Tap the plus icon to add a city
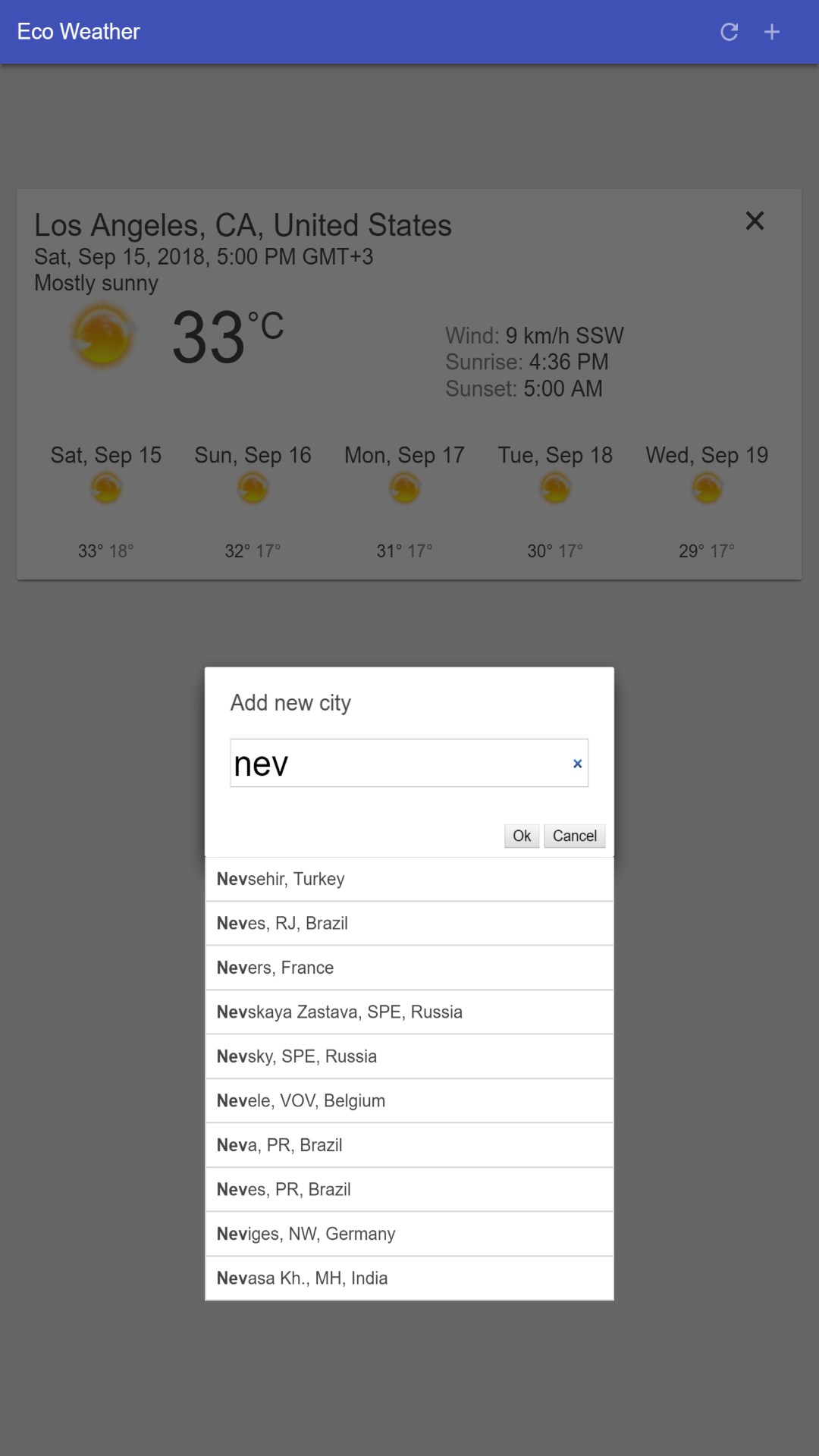This screenshot has width=819, height=1456. (x=772, y=32)
